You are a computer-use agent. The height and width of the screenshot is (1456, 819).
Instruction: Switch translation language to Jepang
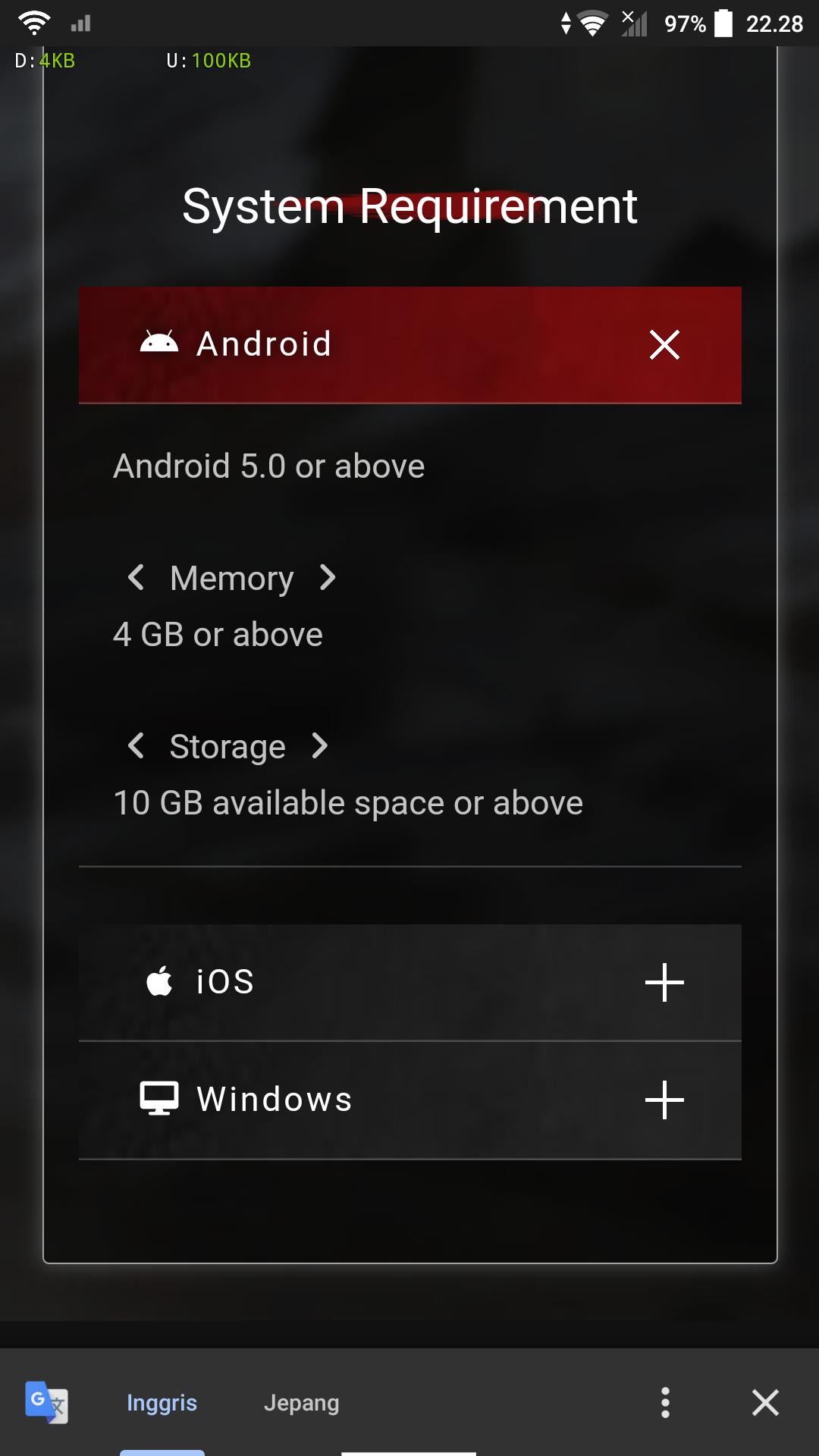(x=301, y=1403)
